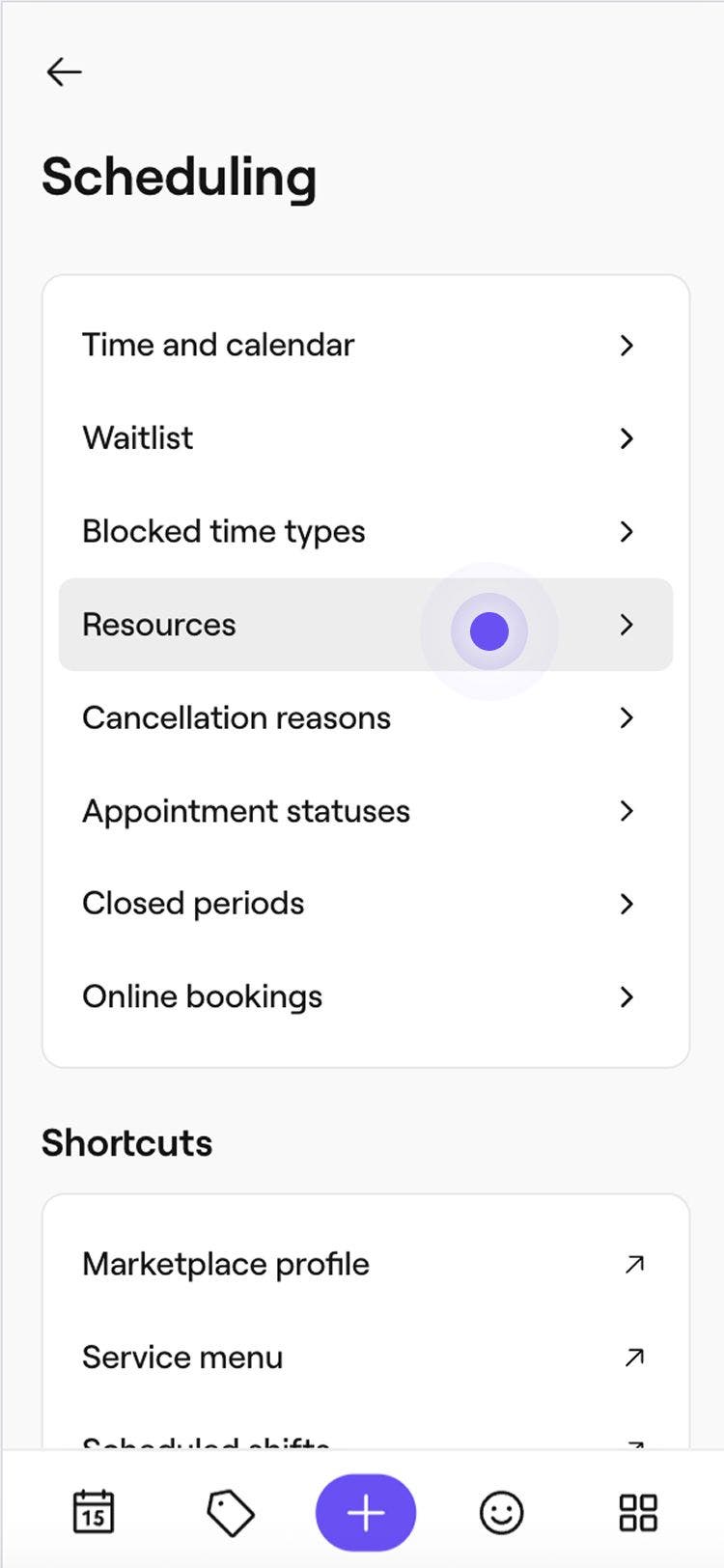Open Blocked time types
Viewport: 724px width, 1568px height.
point(365,531)
